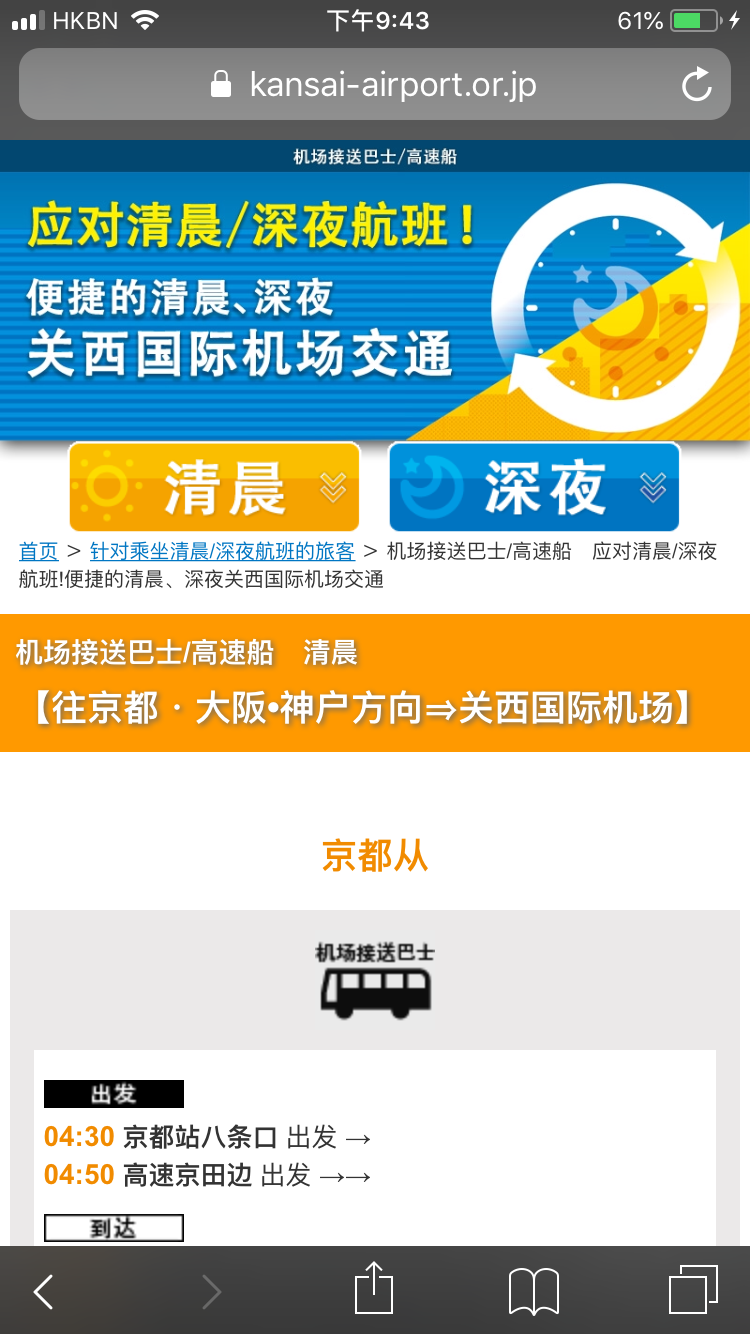The width and height of the screenshot is (750, 1334).
Task: Jump to the 深夜 section button
Action: [534, 487]
